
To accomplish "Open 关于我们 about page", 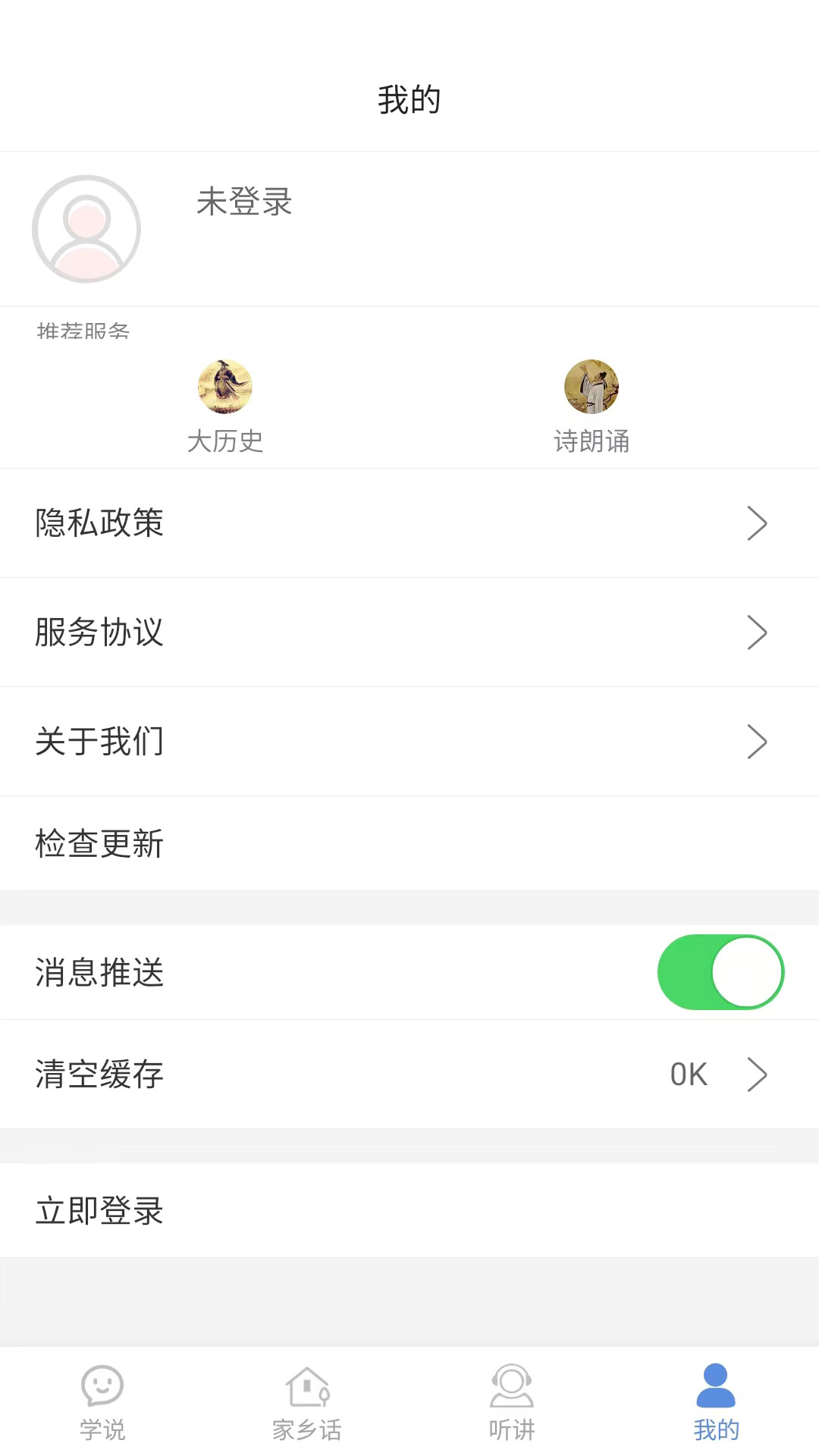I will coord(99,742).
